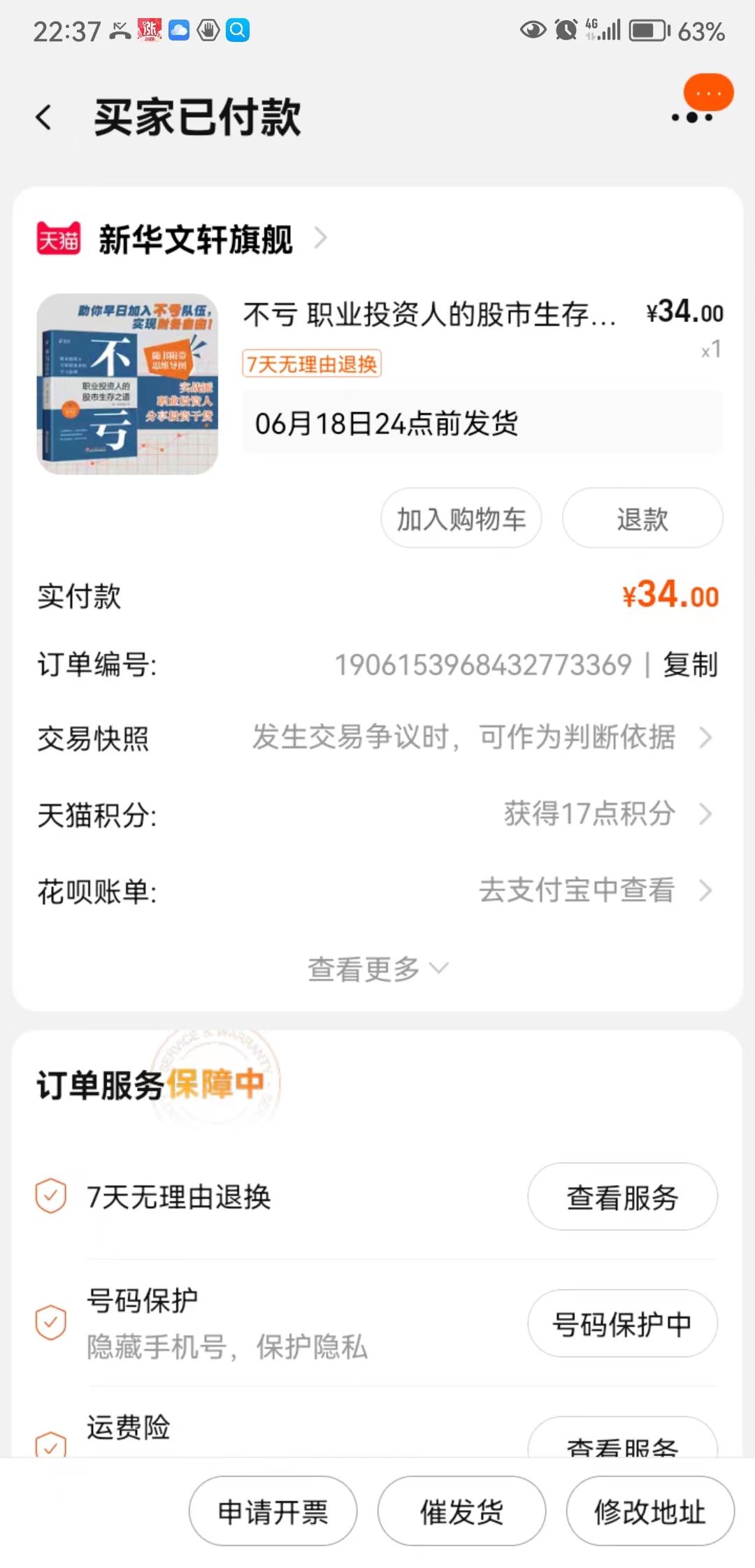This screenshot has width=755, height=1568.
Task: Tap 查看服务 for 7天无理由退换
Action: pos(622,1197)
